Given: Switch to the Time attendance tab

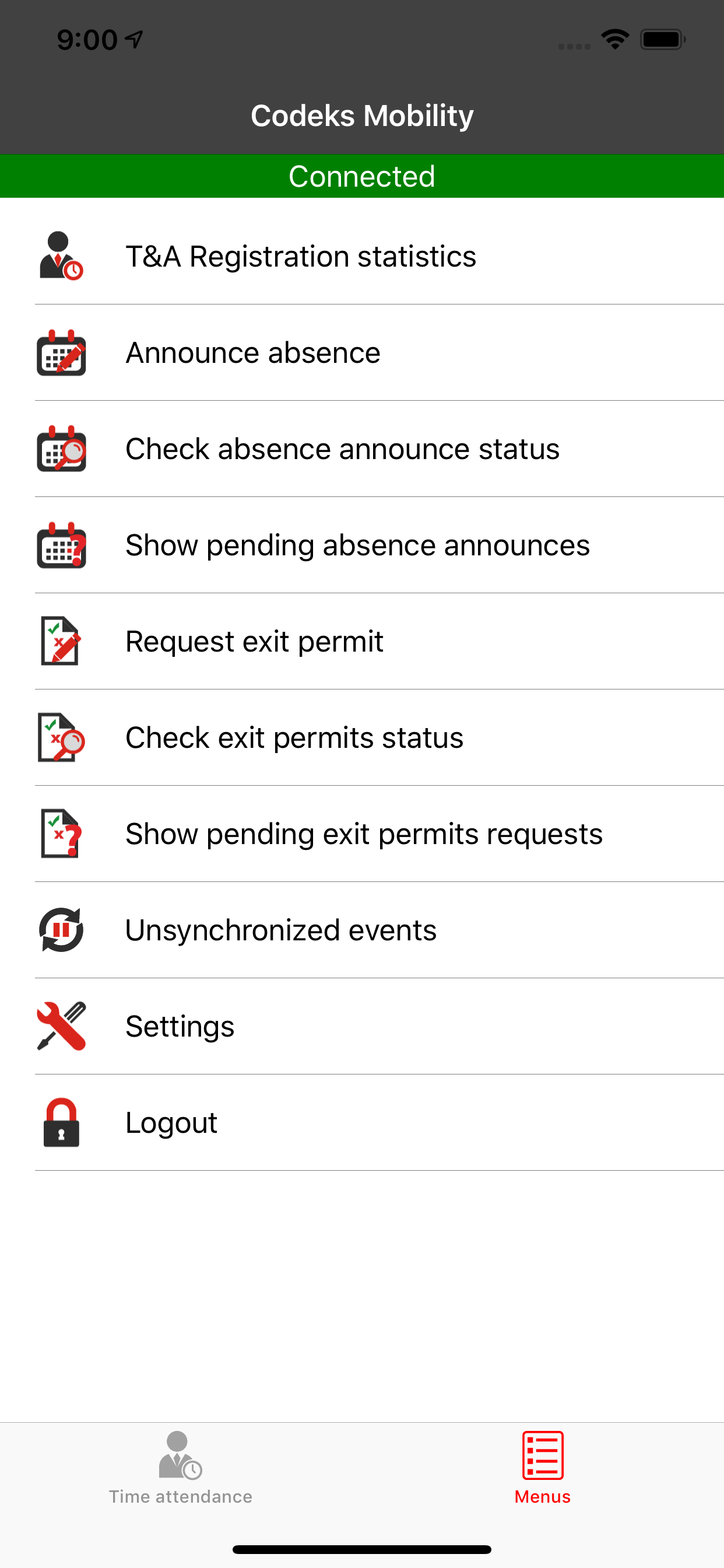Looking at the screenshot, I should click(x=180, y=1473).
